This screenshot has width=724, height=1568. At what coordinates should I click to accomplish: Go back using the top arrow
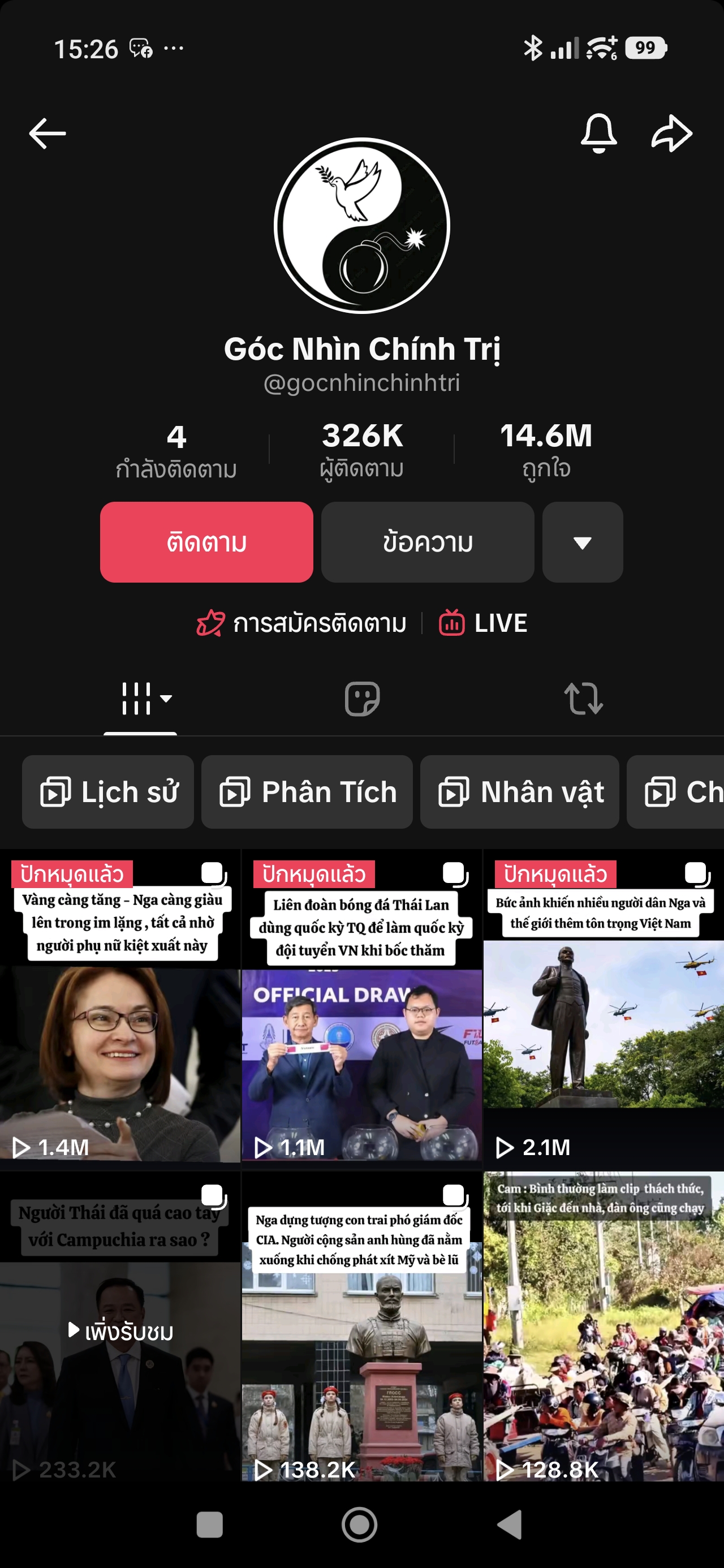pos(47,133)
